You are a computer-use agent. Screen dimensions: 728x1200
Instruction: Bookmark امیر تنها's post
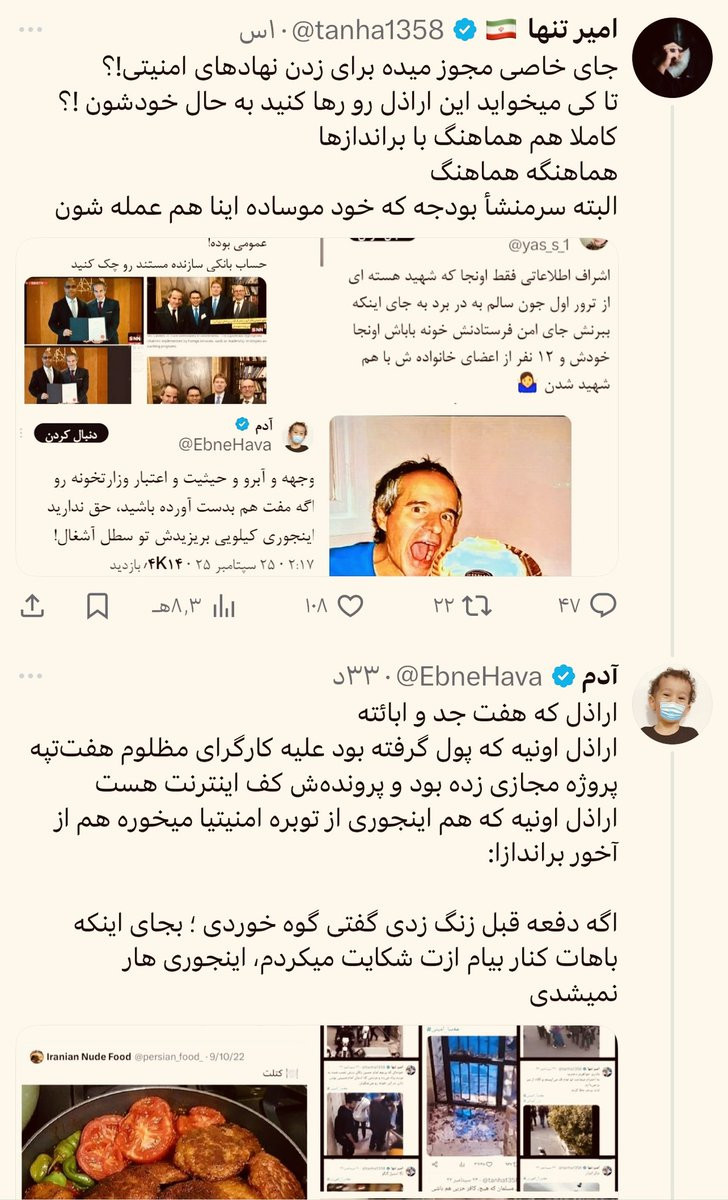pos(97,605)
